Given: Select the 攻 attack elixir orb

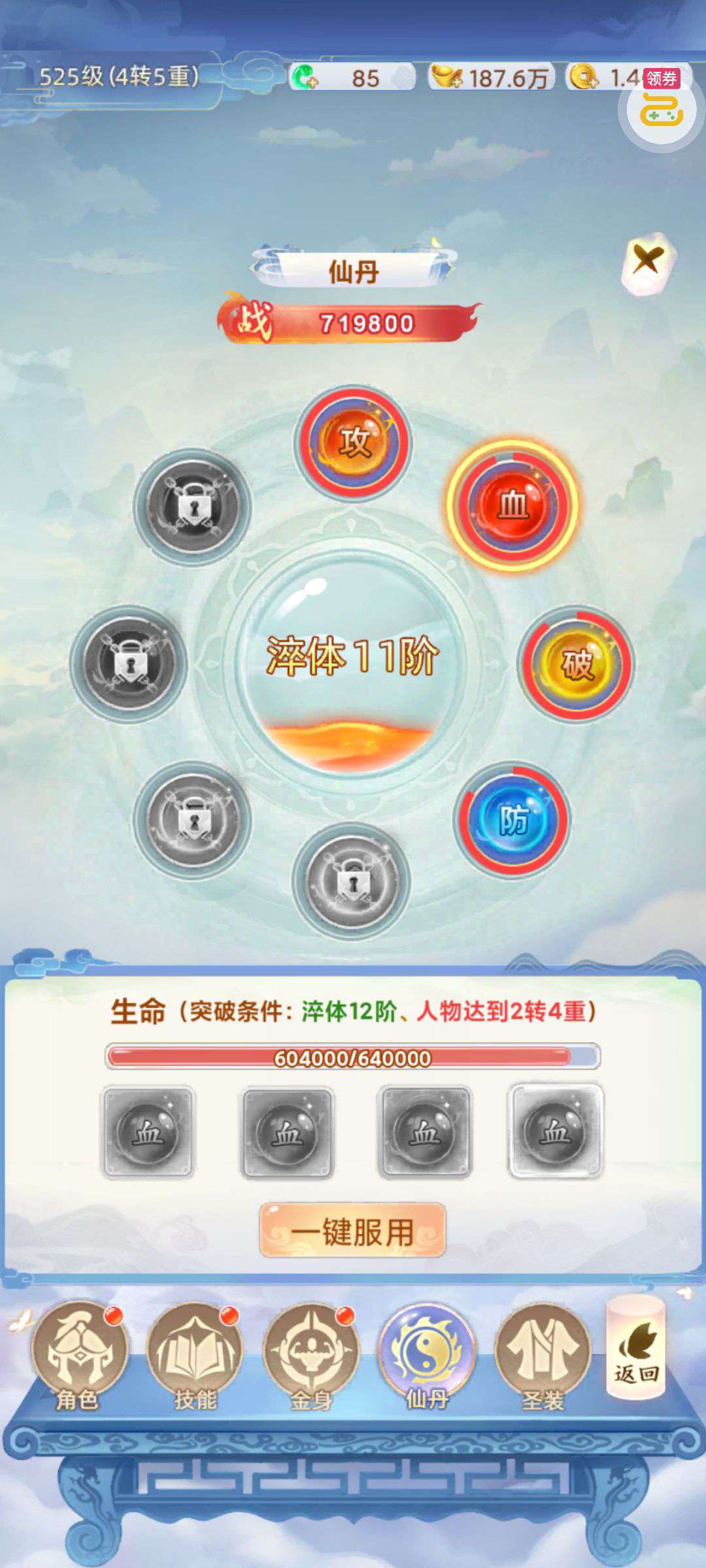Looking at the screenshot, I should click(x=353, y=442).
